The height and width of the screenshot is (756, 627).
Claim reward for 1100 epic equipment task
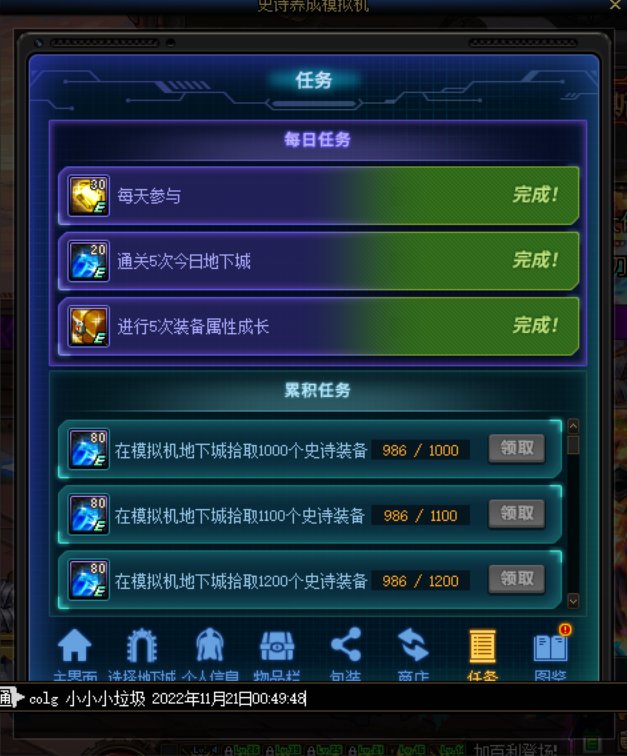point(516,514)
